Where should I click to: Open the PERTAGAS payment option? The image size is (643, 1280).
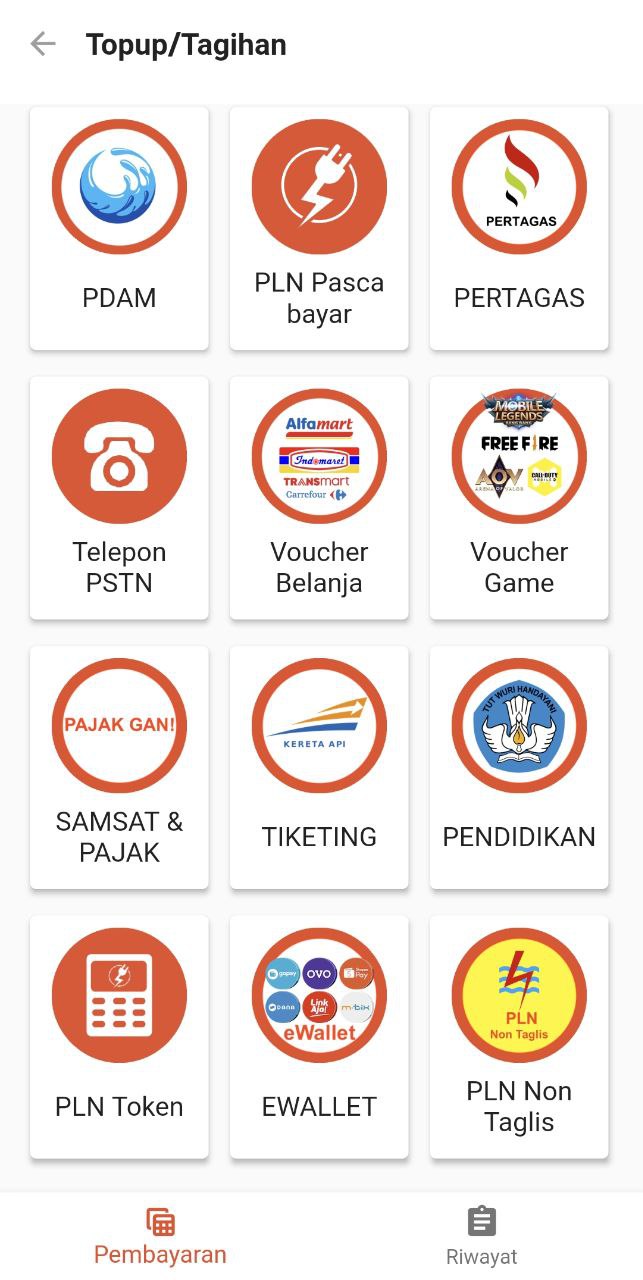pyautogui.click(x=519, y=228)
